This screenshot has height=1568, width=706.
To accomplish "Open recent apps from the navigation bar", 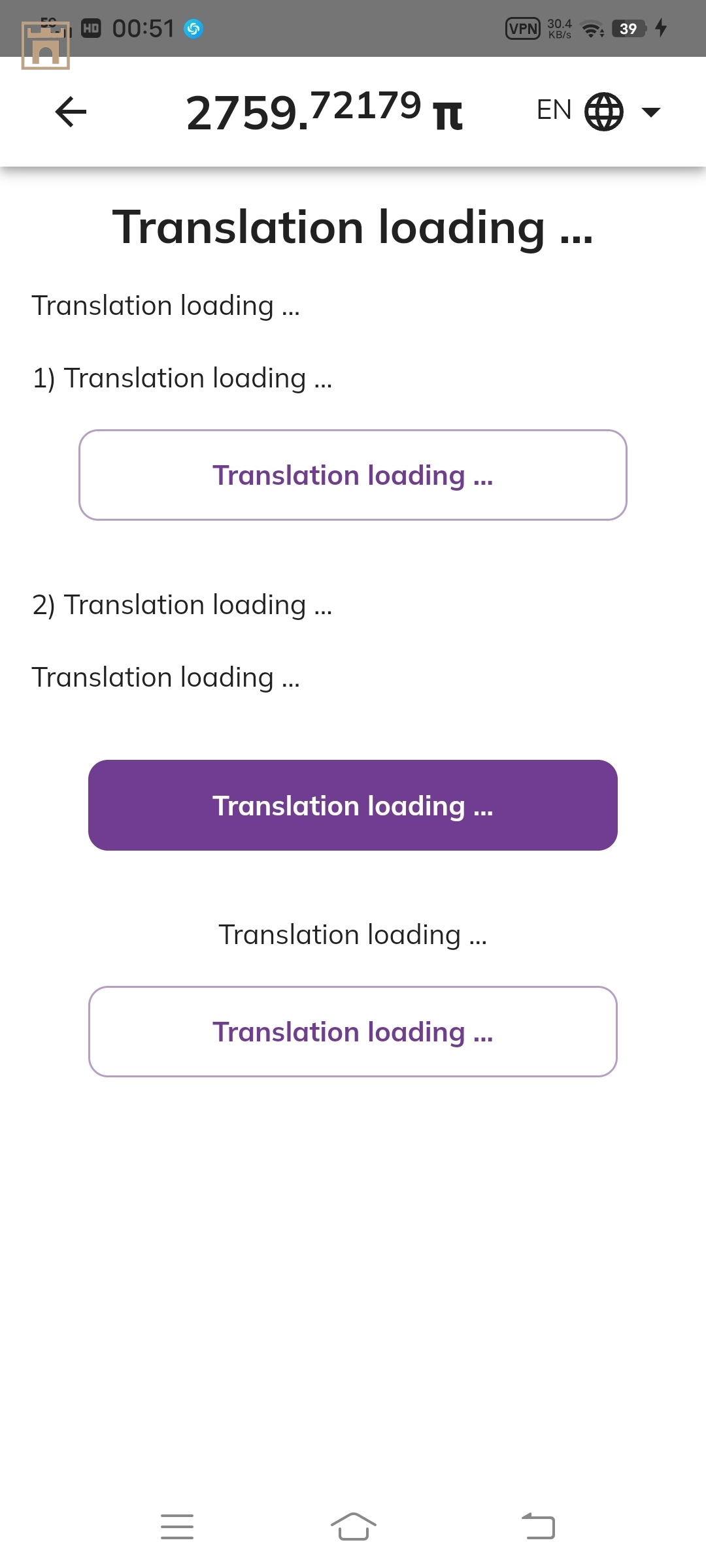I will [x=177, y=1527].
